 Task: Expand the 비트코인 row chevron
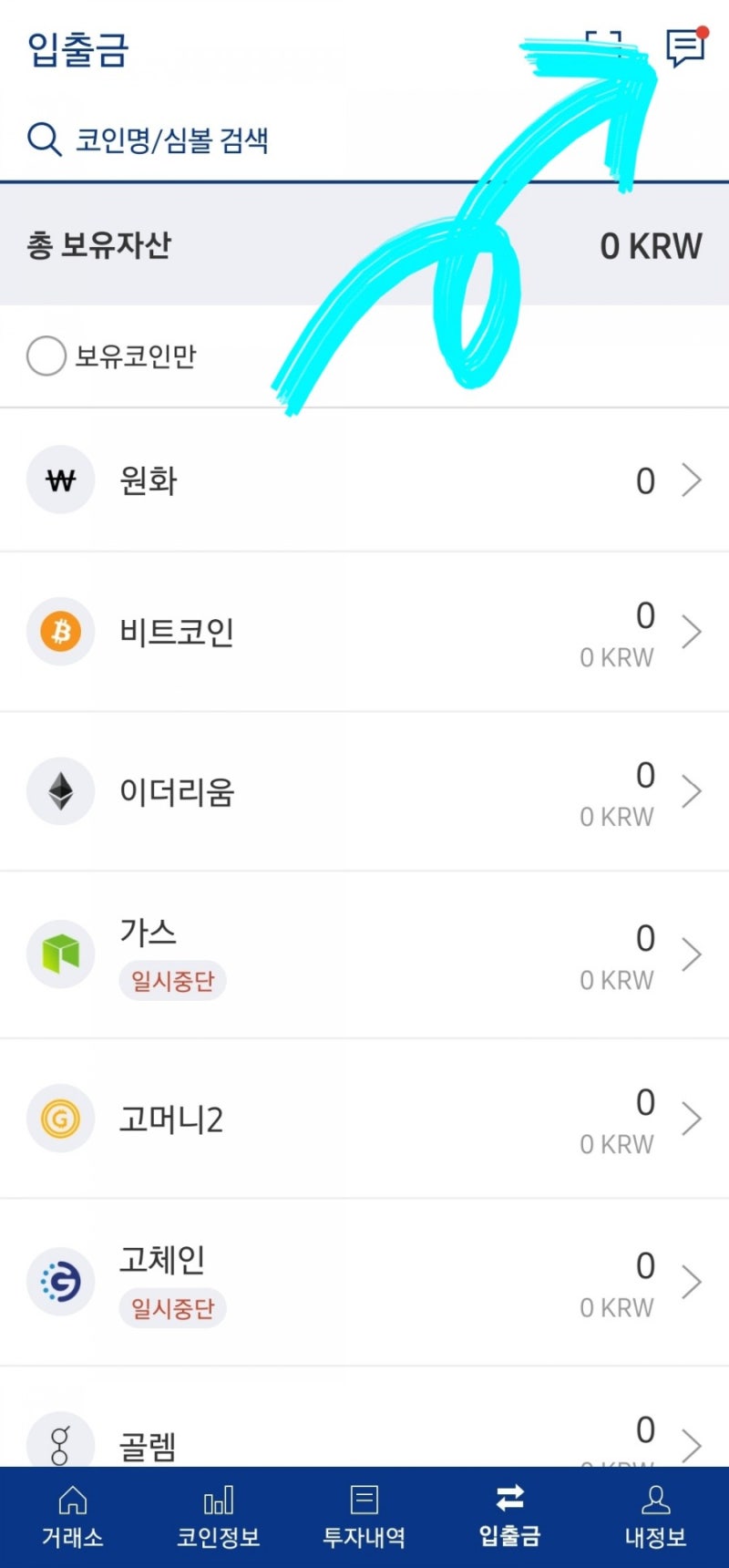click(692, 632)
